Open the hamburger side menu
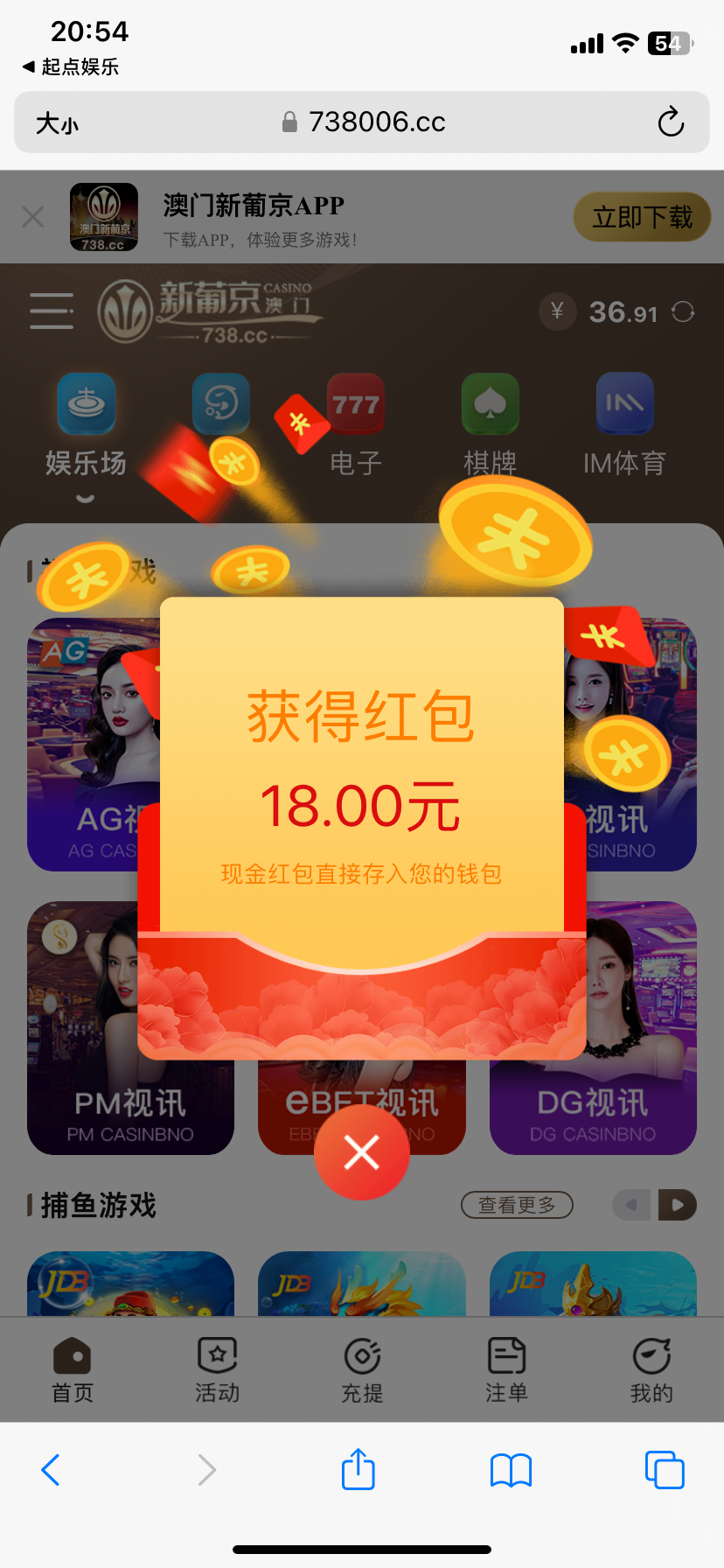This screenshot has height=1568, width=724. (x=52, y=311)
